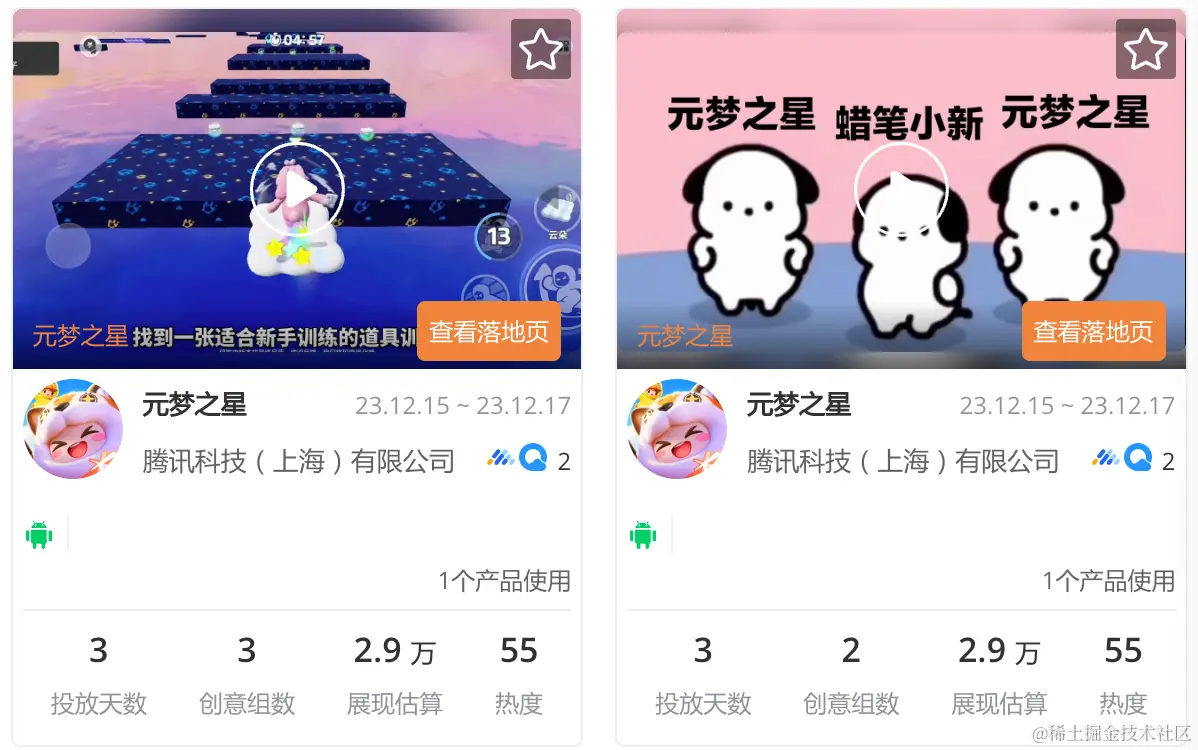
Task: Tap 查看落地页 on the cartoon dogs video
Action: tap(1093, 331)
